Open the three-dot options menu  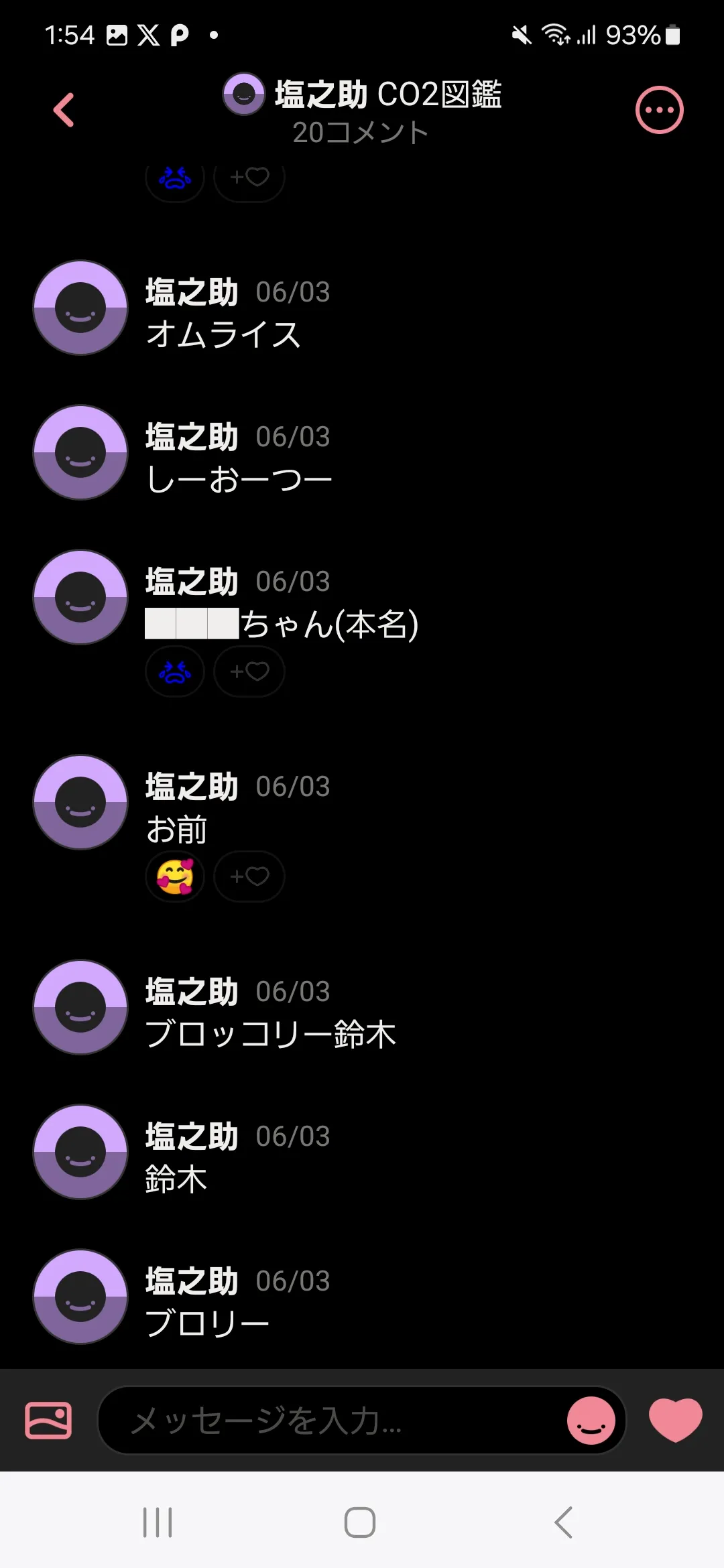660,110
